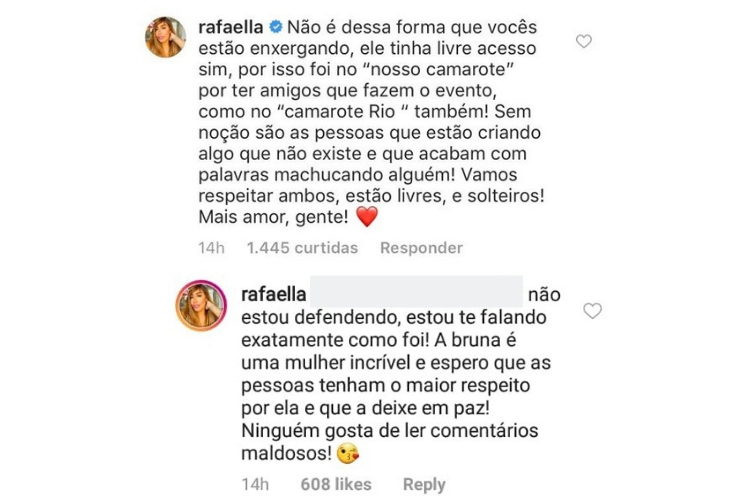
Task: Tap Reply under the second comment
Action: point(424,484)
